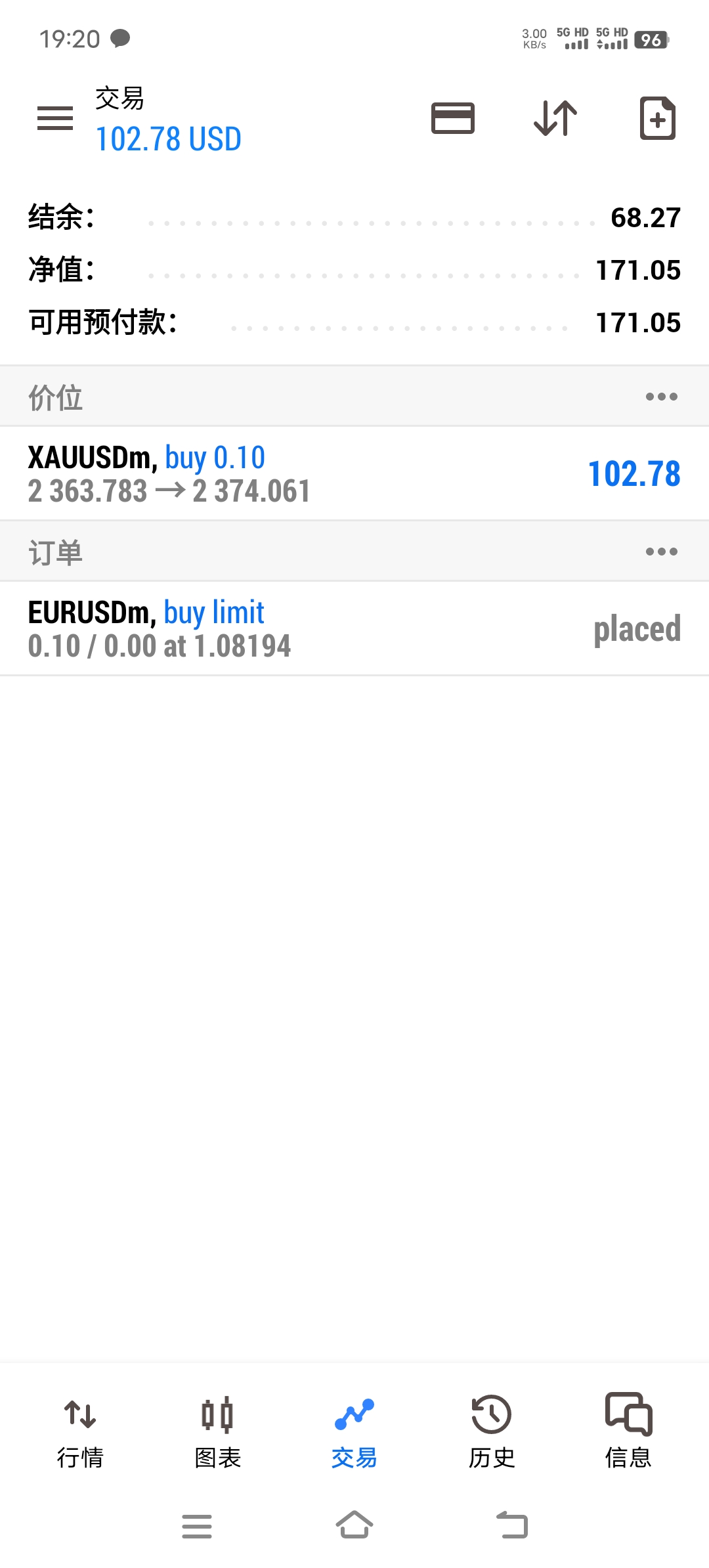Create a new order with plus icon
This screenshot has height=1568, width=709.
click(x=658, y=118)
